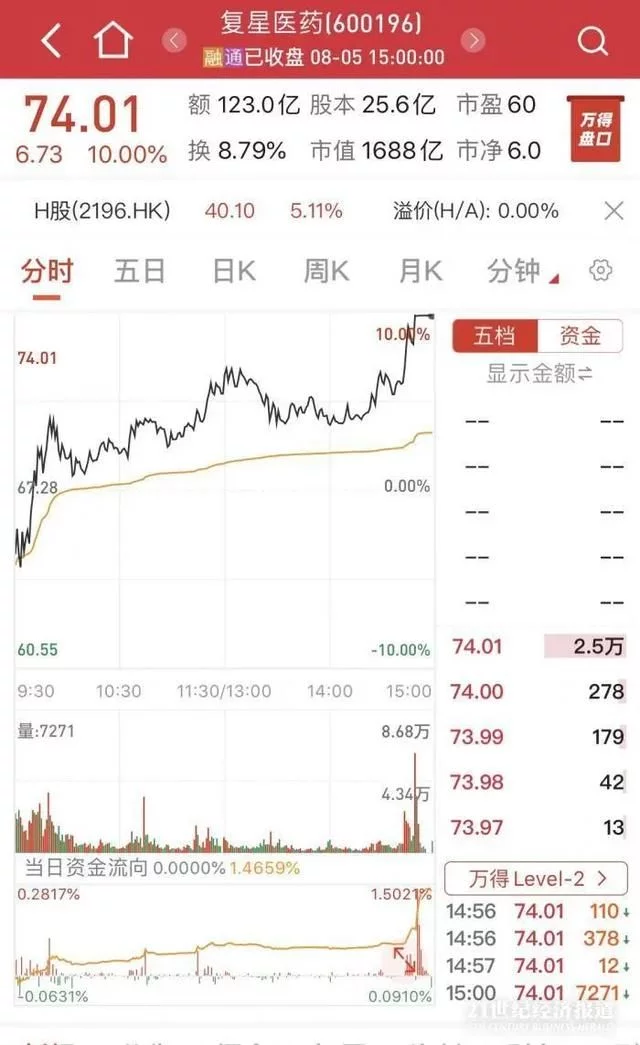The width and height of the screenshot is (640, 1045).
Task: Switch to the 日K tab
Action: click(x=234, y=271)
